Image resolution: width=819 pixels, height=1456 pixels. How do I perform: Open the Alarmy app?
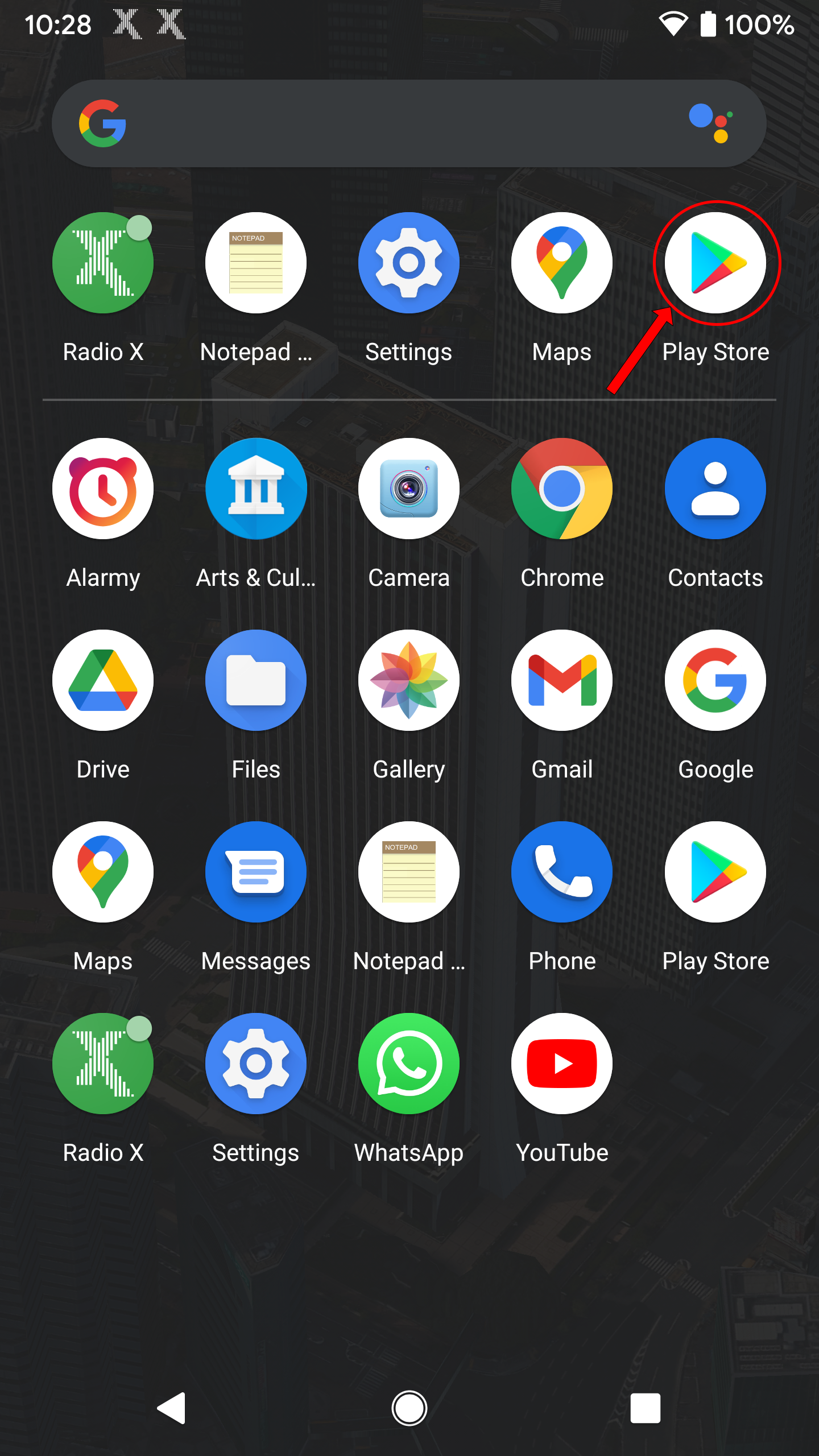tap(103, 489)
